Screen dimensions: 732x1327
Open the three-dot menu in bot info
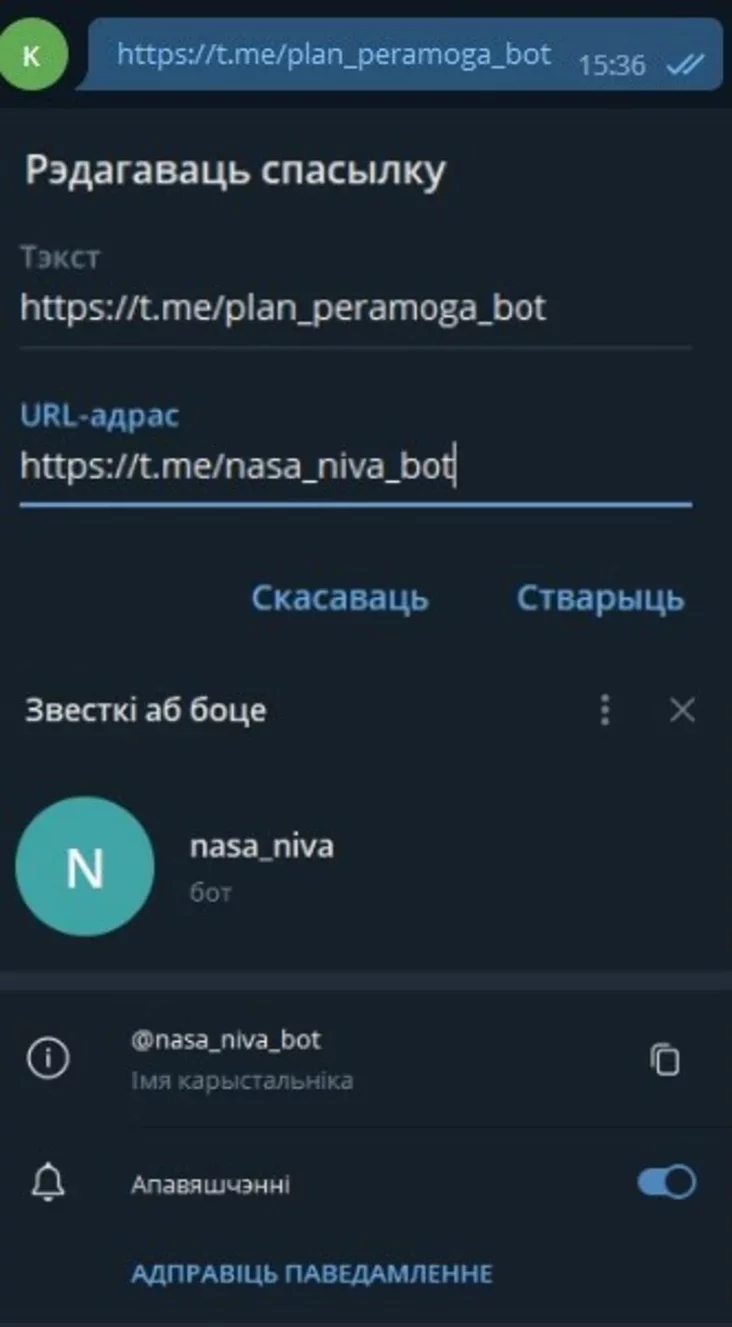[605, 710]
